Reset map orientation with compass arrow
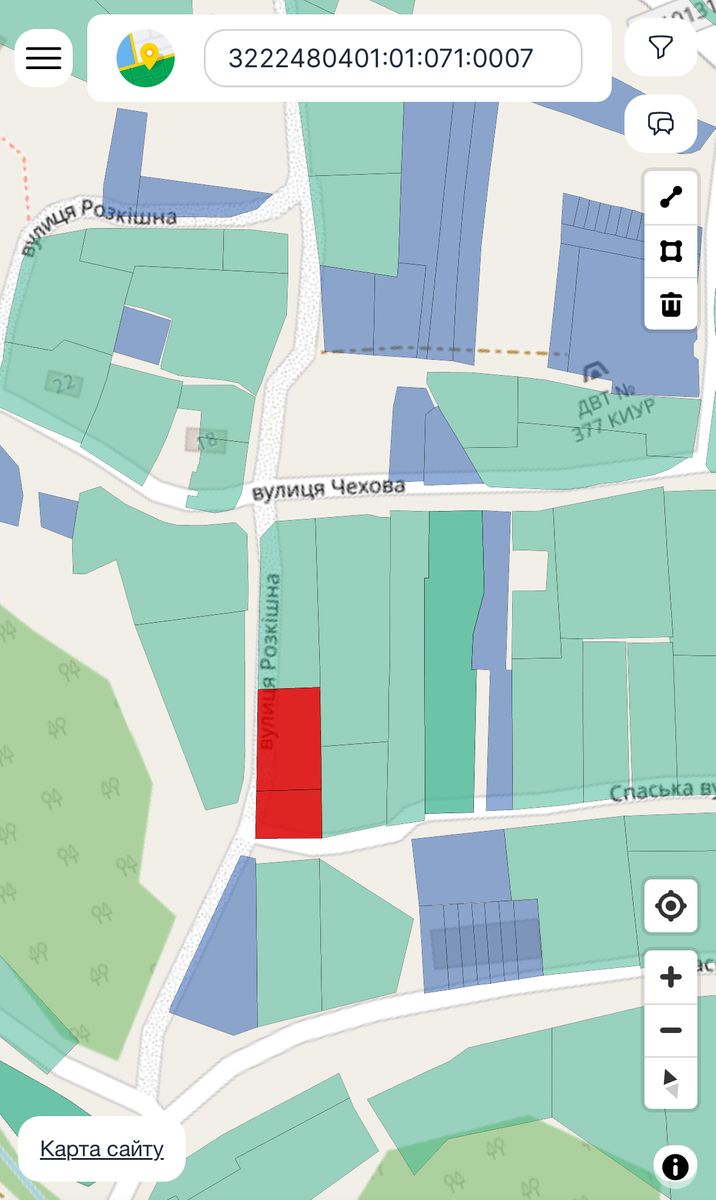 pyautogui.click(x=670, y=1083)
